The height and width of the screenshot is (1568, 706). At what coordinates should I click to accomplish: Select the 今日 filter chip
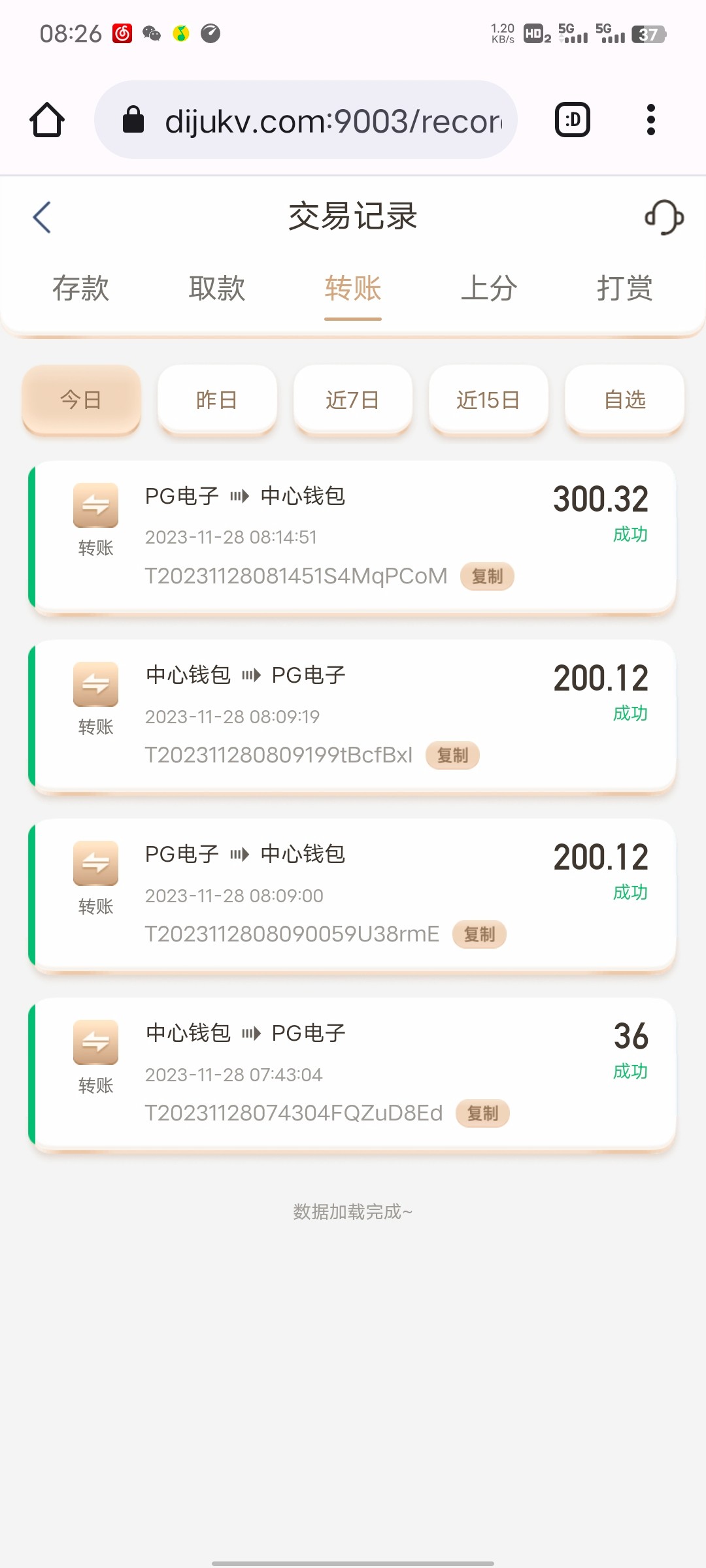coord(80,399)
